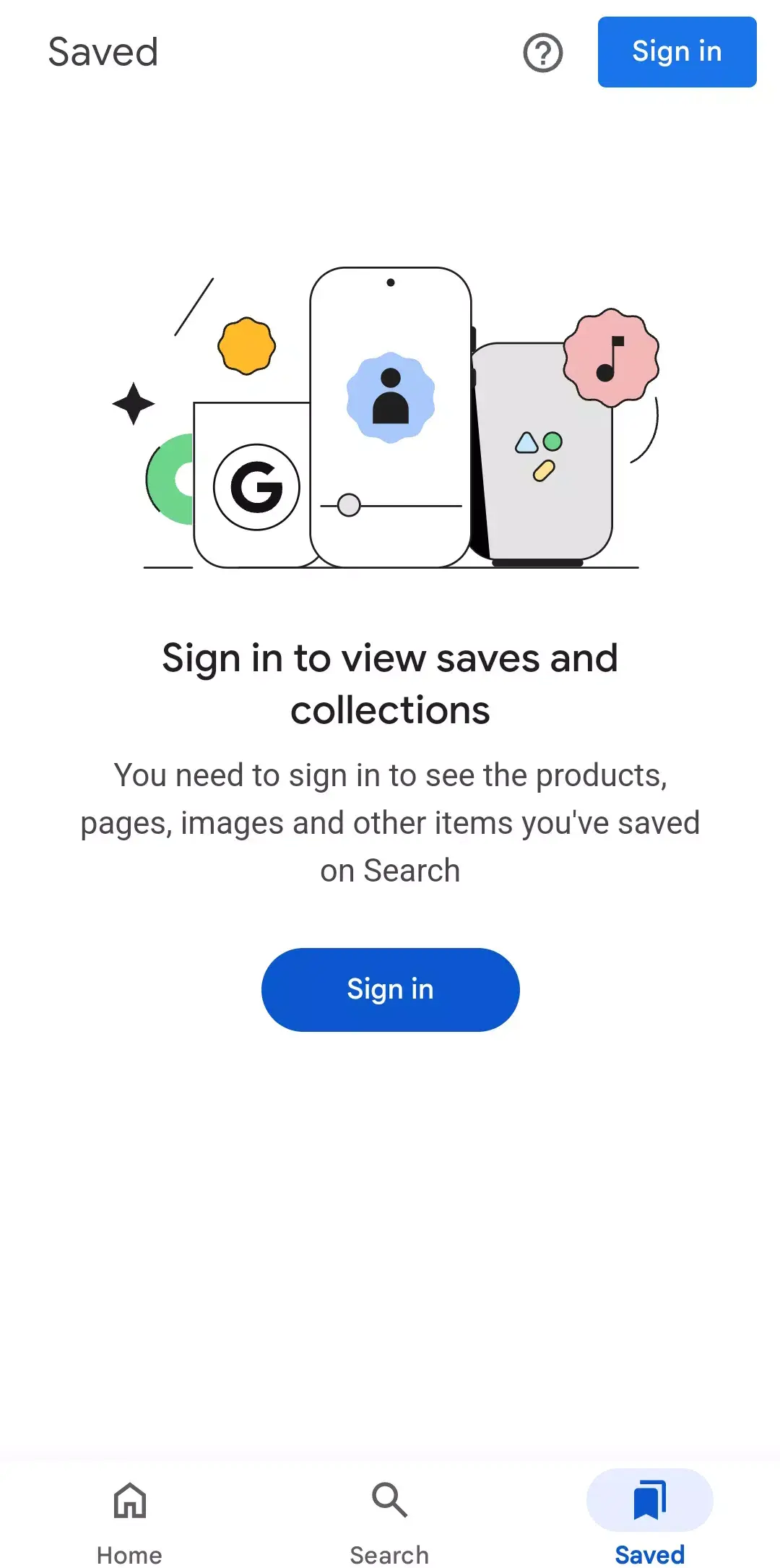Select the Sign in button in the header

click(x=676, y=52)
